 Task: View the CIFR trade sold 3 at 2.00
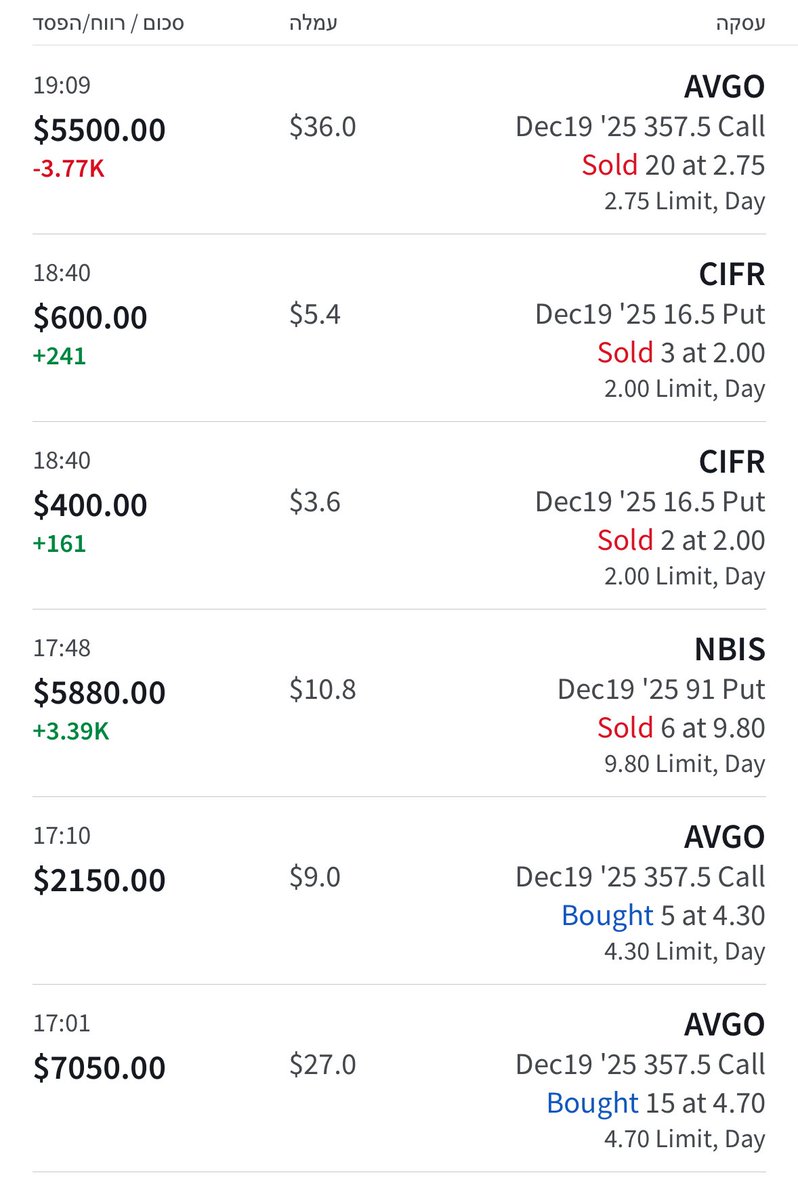coord(400,330)
